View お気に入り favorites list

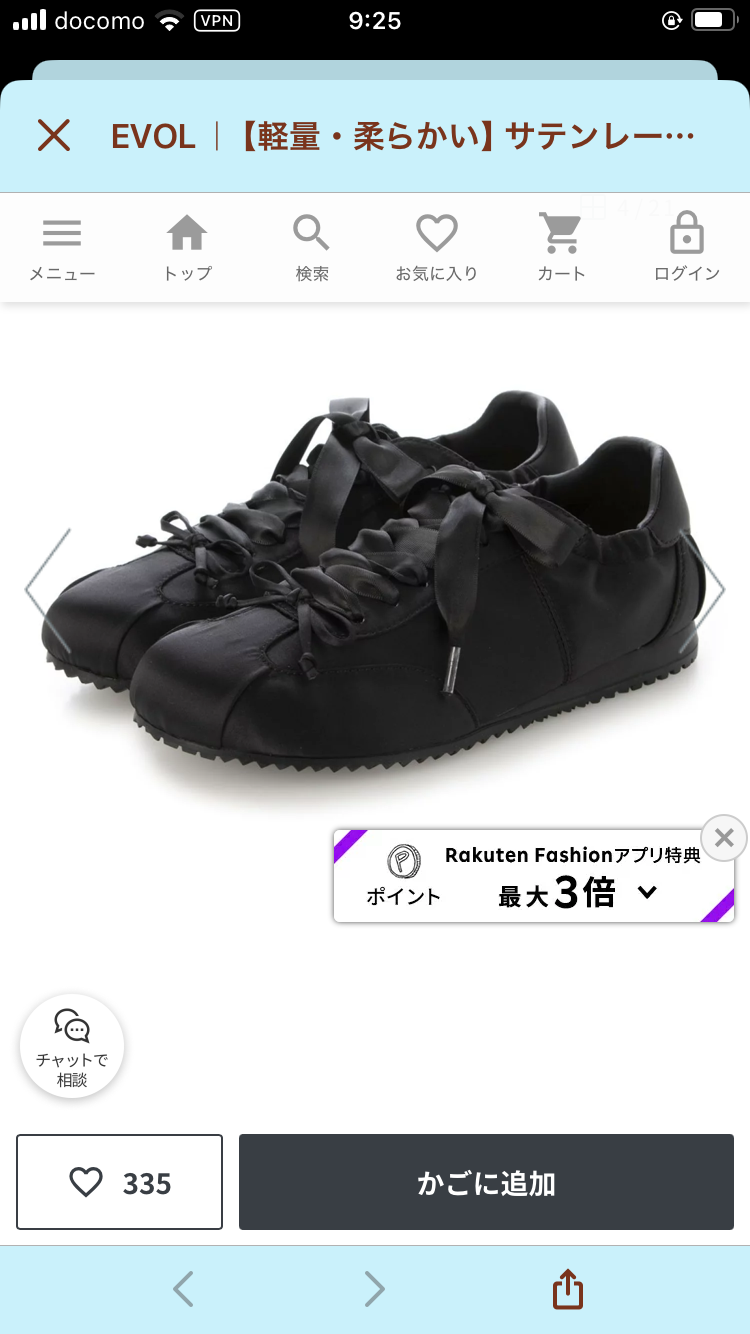click(x=437, y=248)
